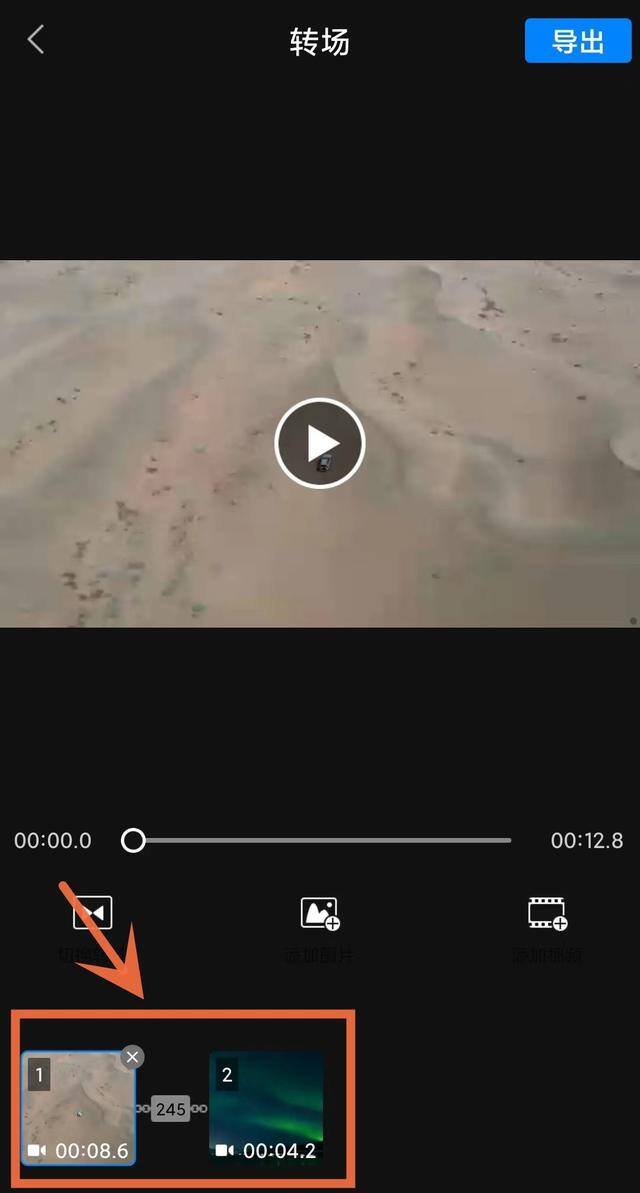Remove clip 1 with the X
Viewport: 640px width, 1193px height.
click(132, 1056)
